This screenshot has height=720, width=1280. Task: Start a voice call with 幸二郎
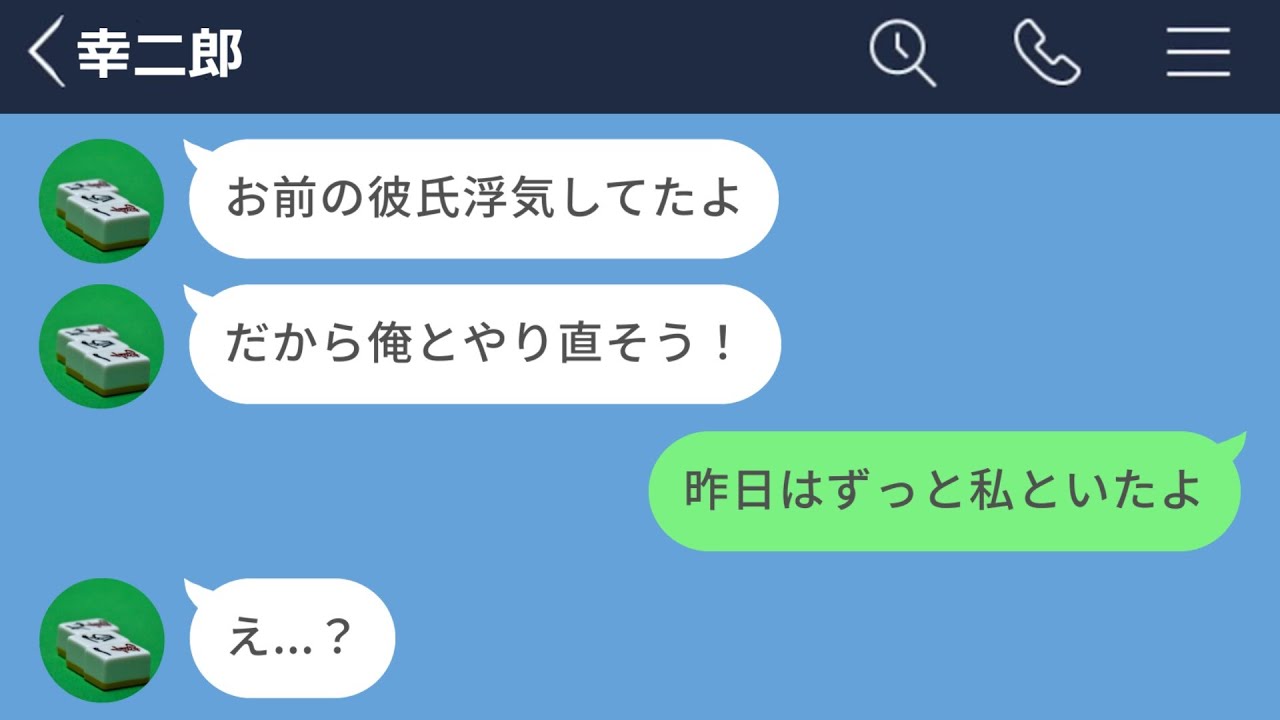(1047, 52)
